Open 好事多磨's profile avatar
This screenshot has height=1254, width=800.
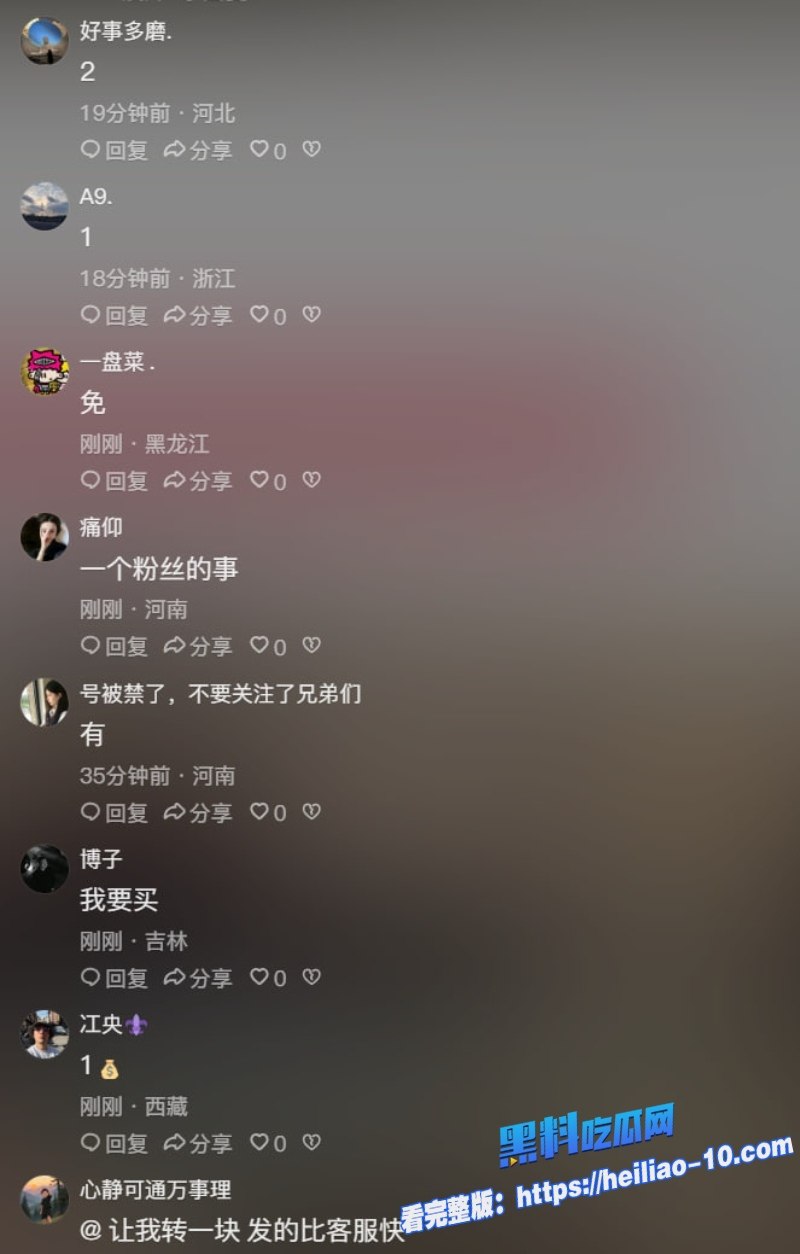44,41
